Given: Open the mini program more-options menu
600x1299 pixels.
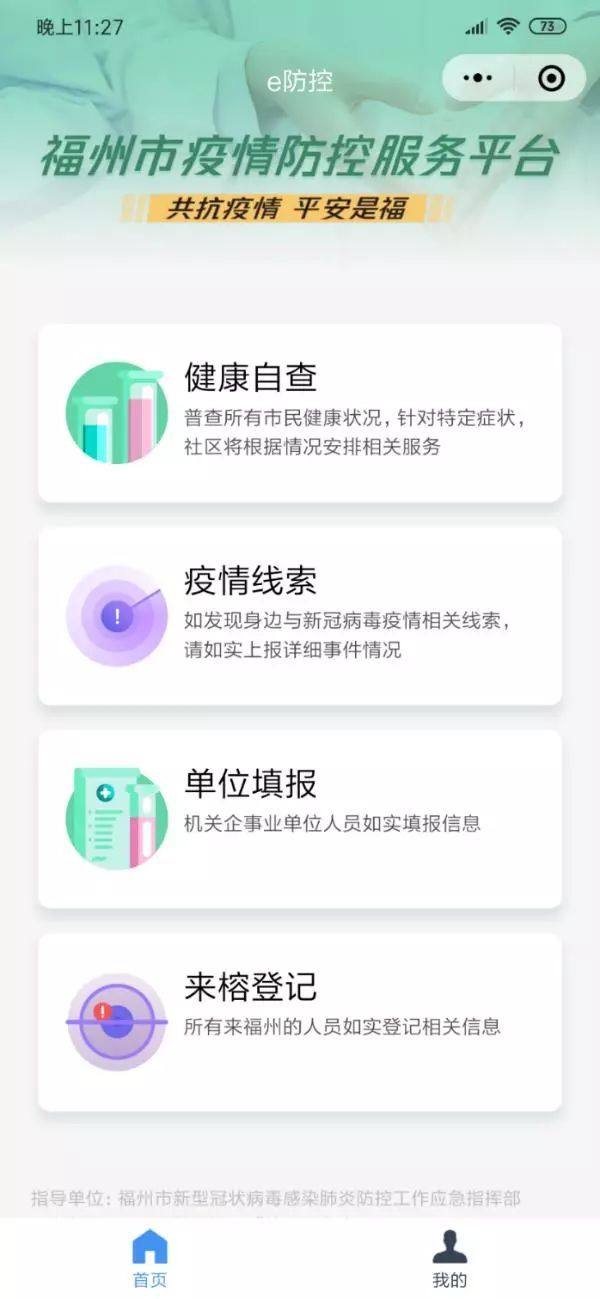Looking at the screenshot, I should tap(478, 79).
